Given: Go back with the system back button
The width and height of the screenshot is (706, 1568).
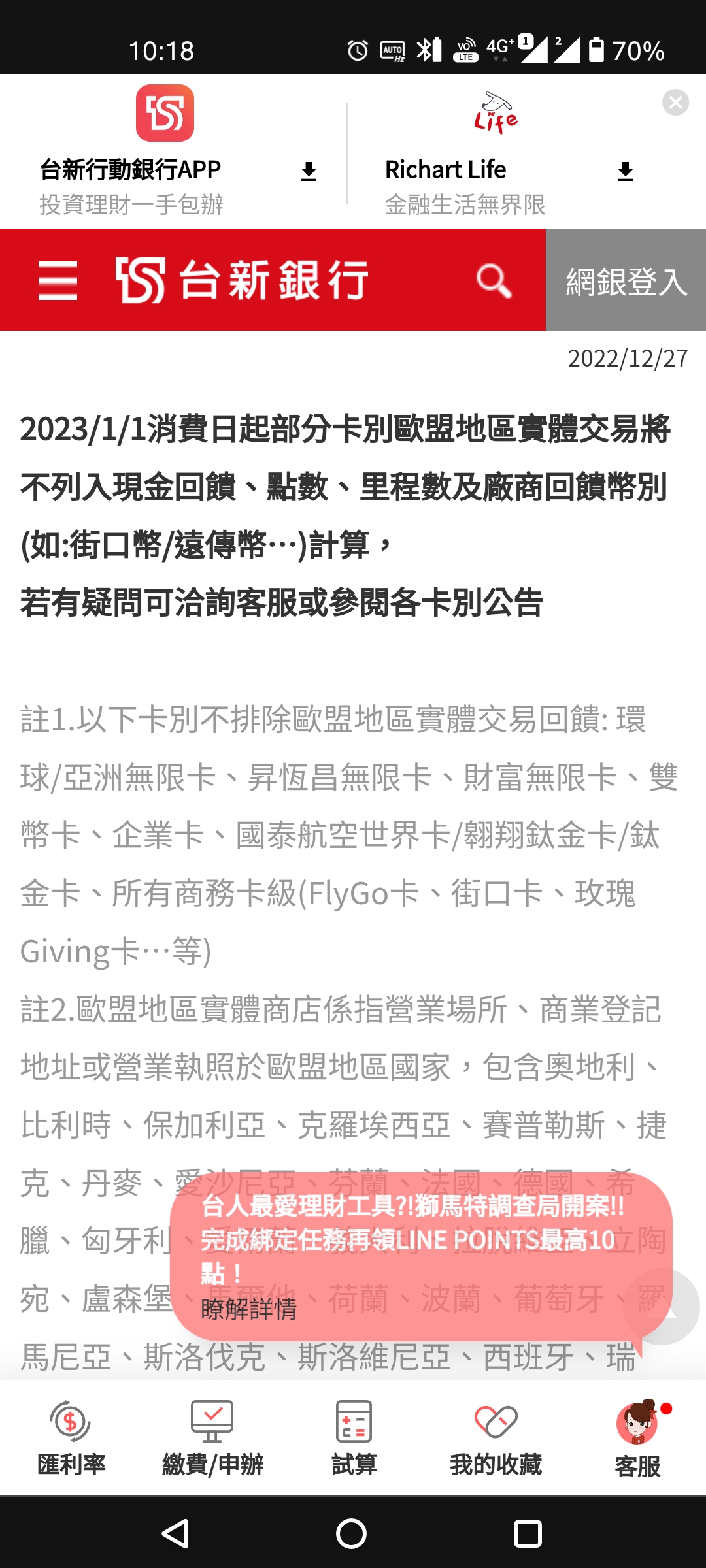Looking at the screenshot, I should click(175, 1533).
